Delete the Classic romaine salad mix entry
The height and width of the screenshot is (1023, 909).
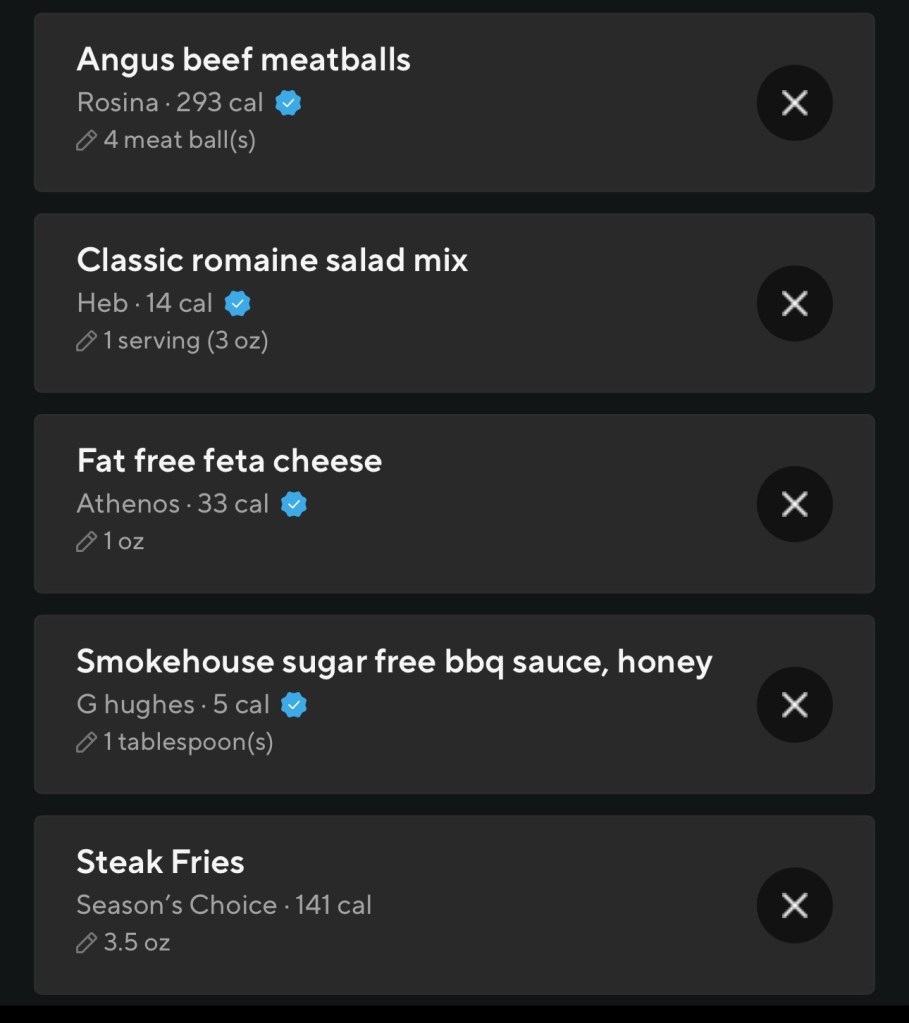(x=794, y=303)
